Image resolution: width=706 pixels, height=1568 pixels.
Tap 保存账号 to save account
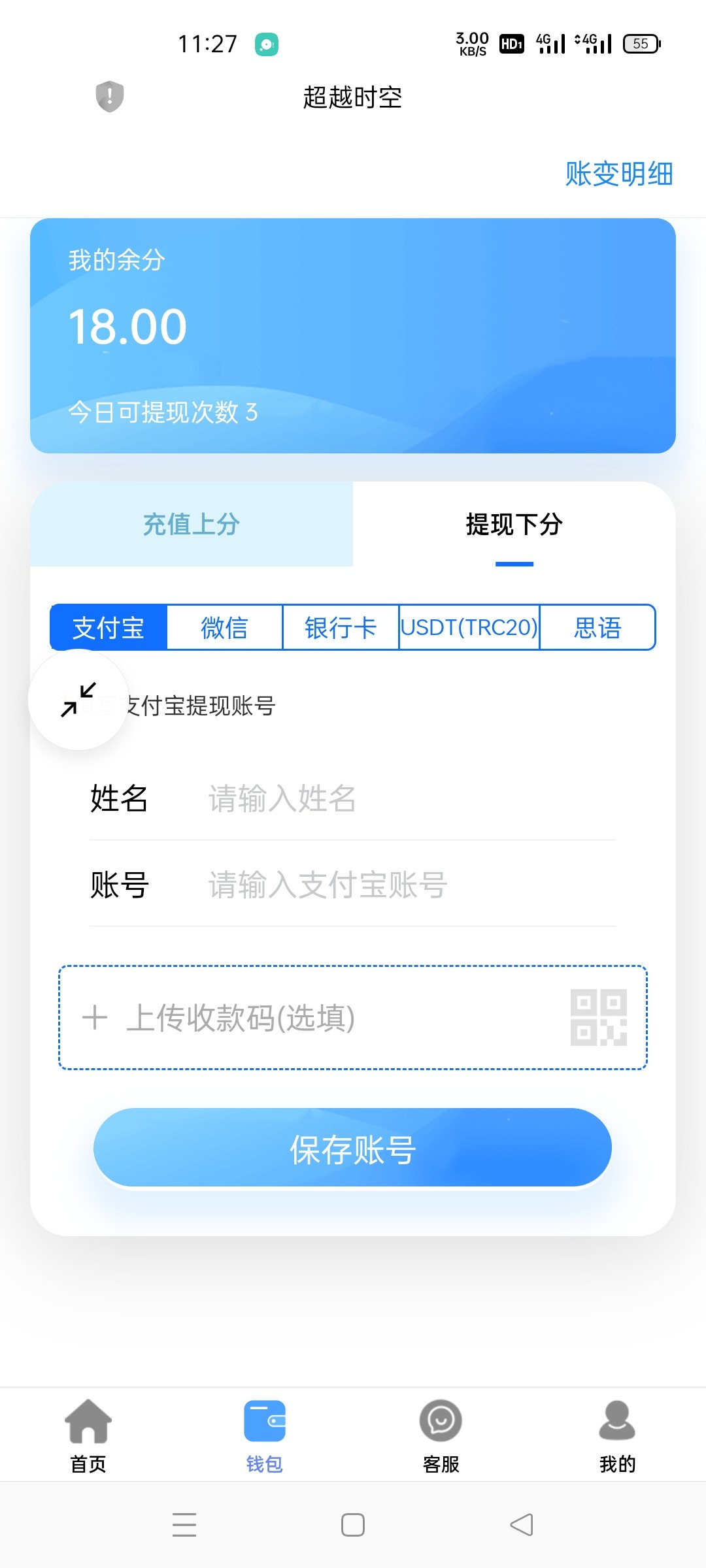coord(353,1148)
